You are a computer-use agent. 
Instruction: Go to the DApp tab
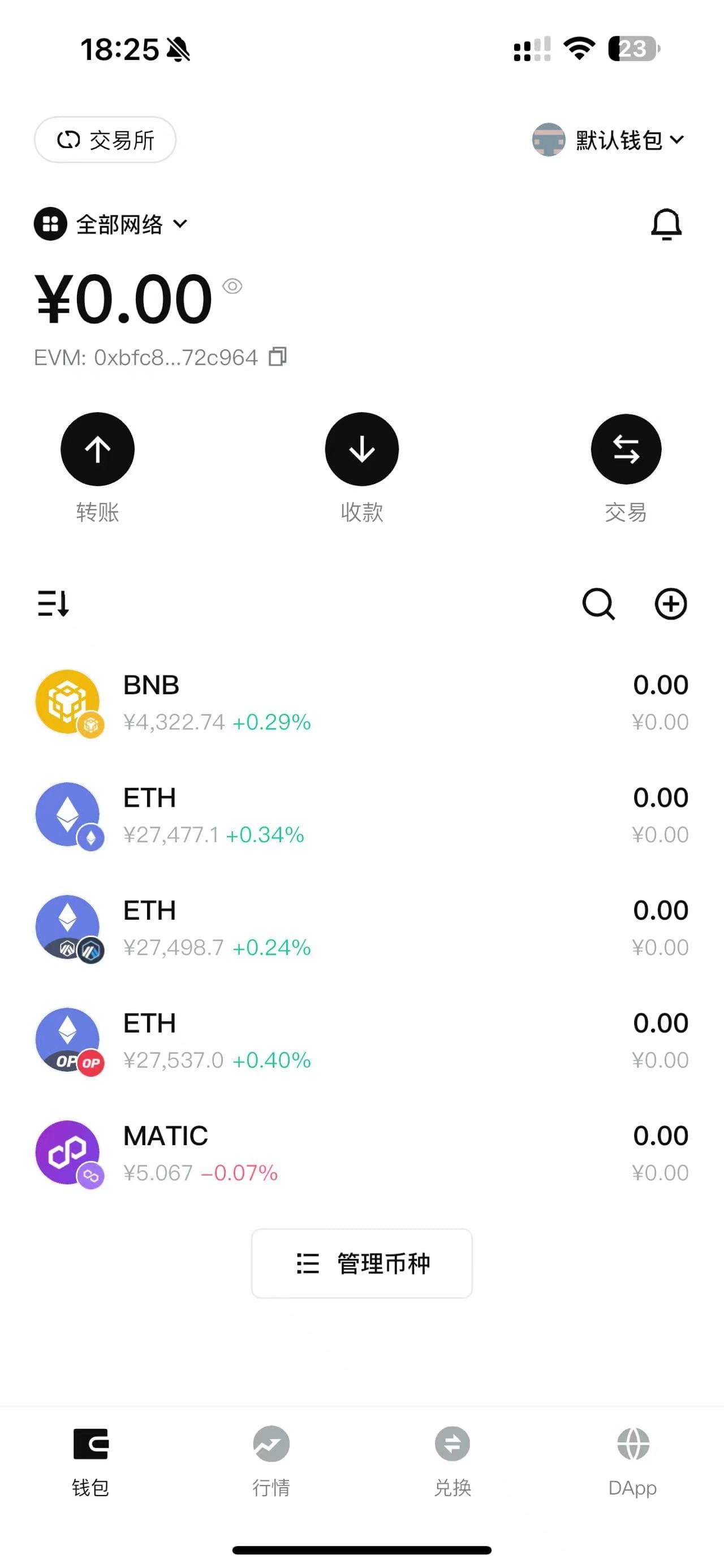[x=633, y=1461]
